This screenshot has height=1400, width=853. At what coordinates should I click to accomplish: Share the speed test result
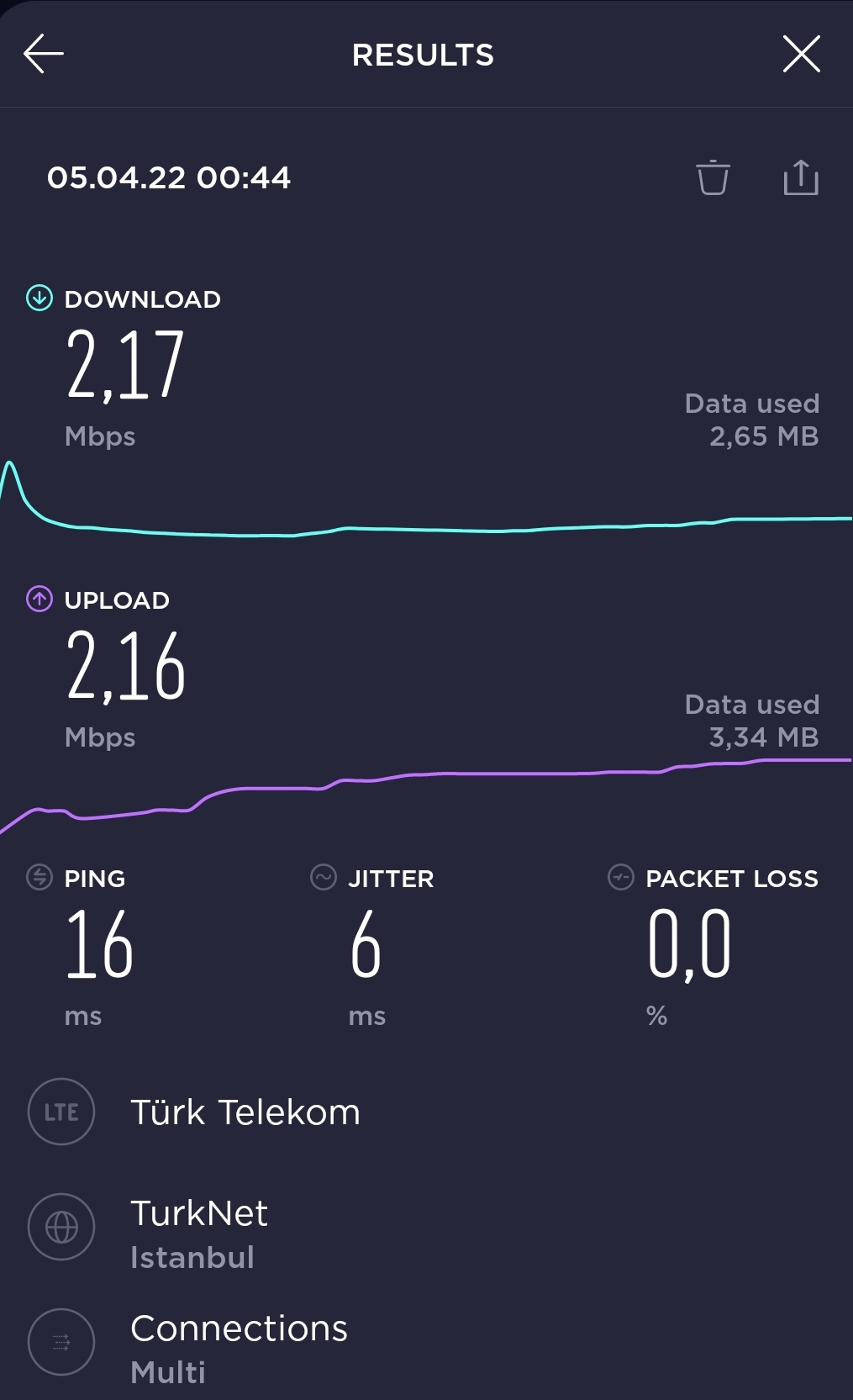801,177
